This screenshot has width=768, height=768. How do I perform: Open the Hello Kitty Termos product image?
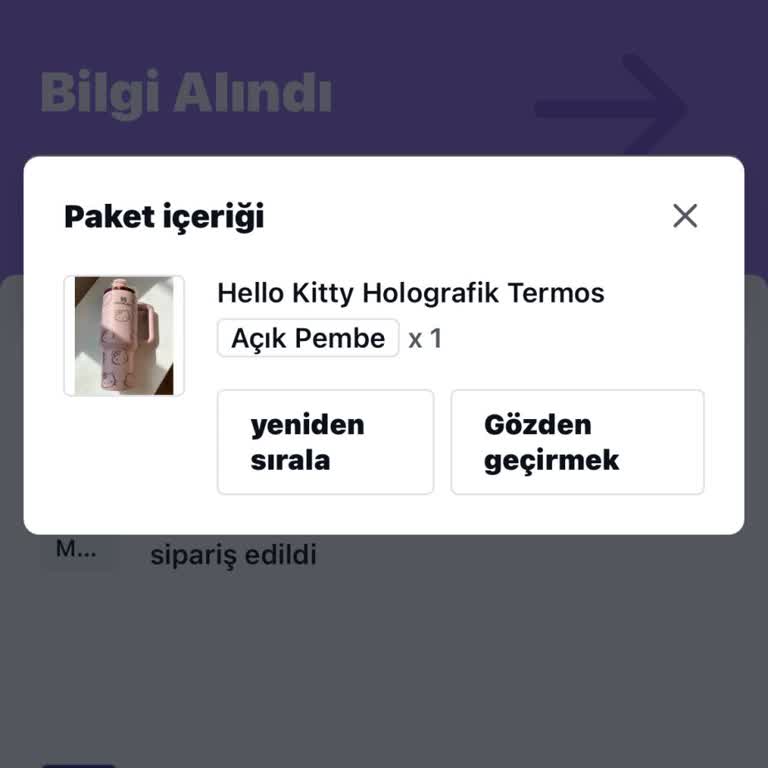(124, 336)
